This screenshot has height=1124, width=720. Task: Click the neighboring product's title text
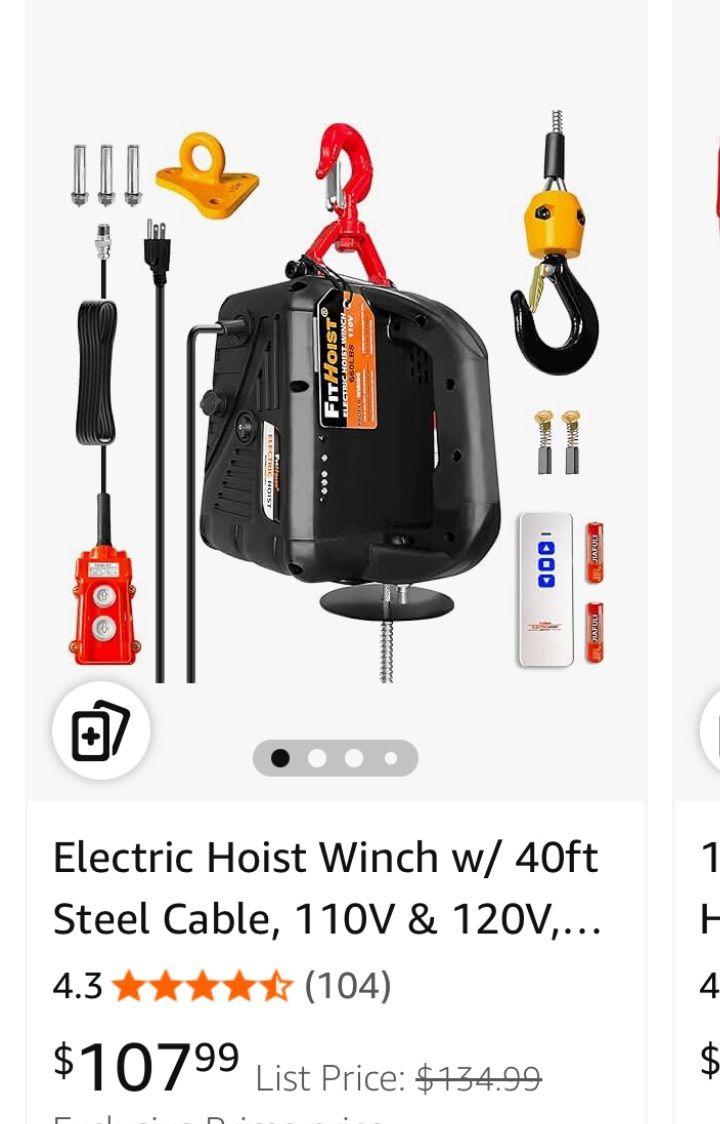(706, 888)
